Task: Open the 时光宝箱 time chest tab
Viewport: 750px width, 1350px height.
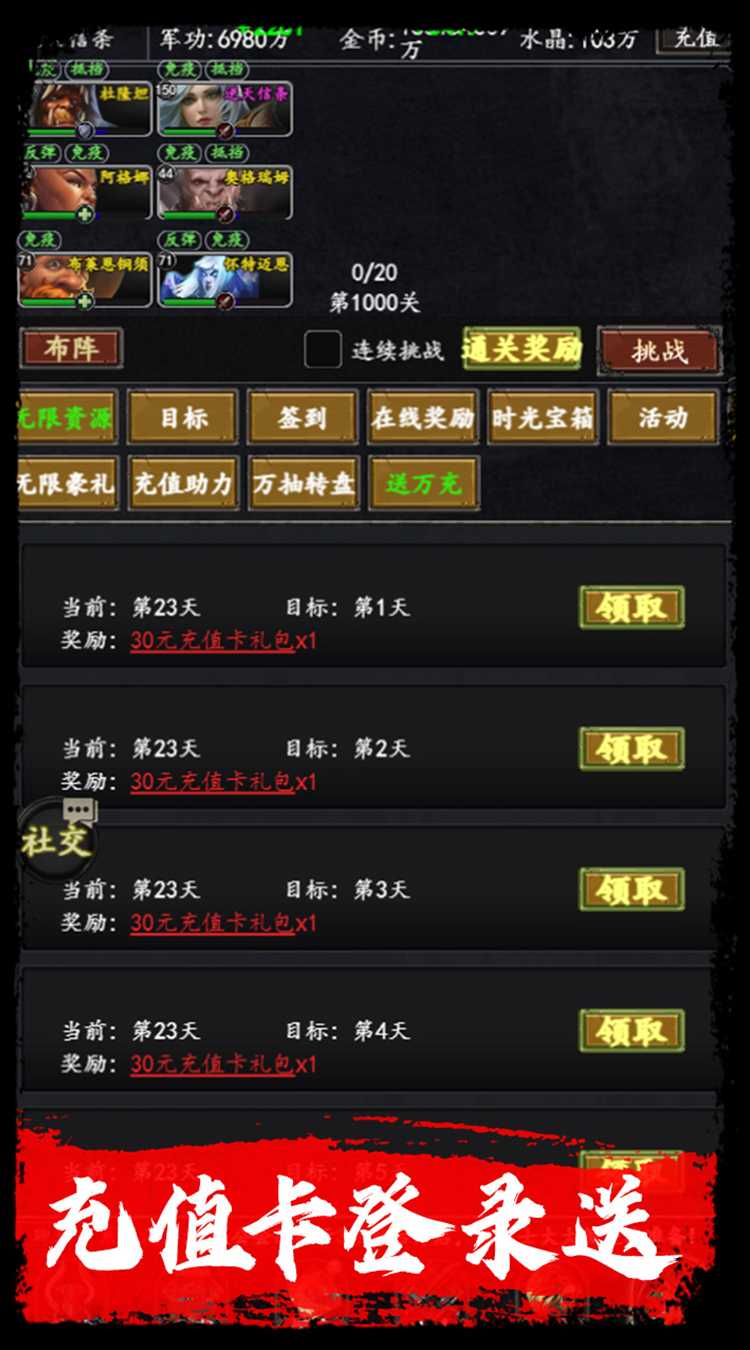Action: pyautogui.click(x=543, y=420)
